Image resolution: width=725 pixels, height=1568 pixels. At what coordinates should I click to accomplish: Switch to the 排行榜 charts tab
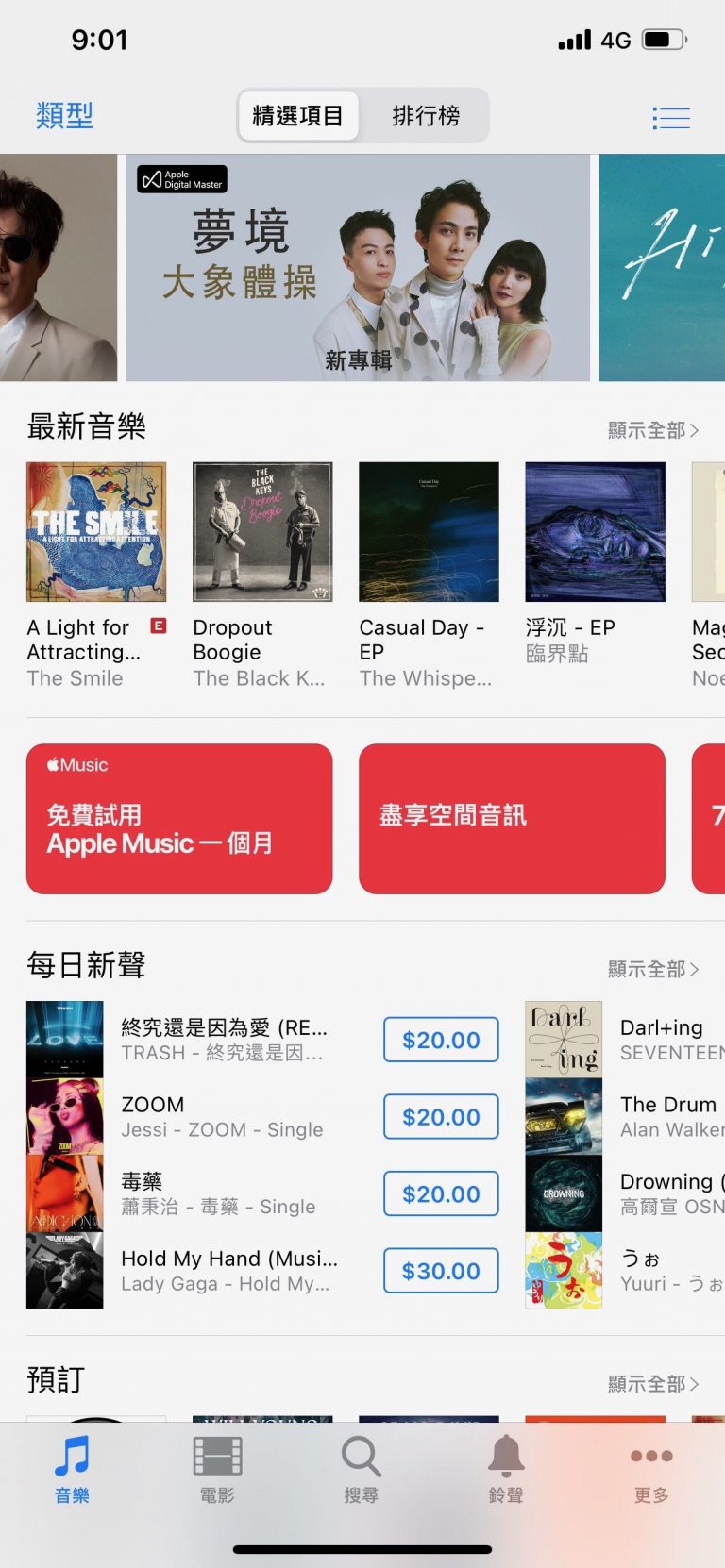(426, 116)
